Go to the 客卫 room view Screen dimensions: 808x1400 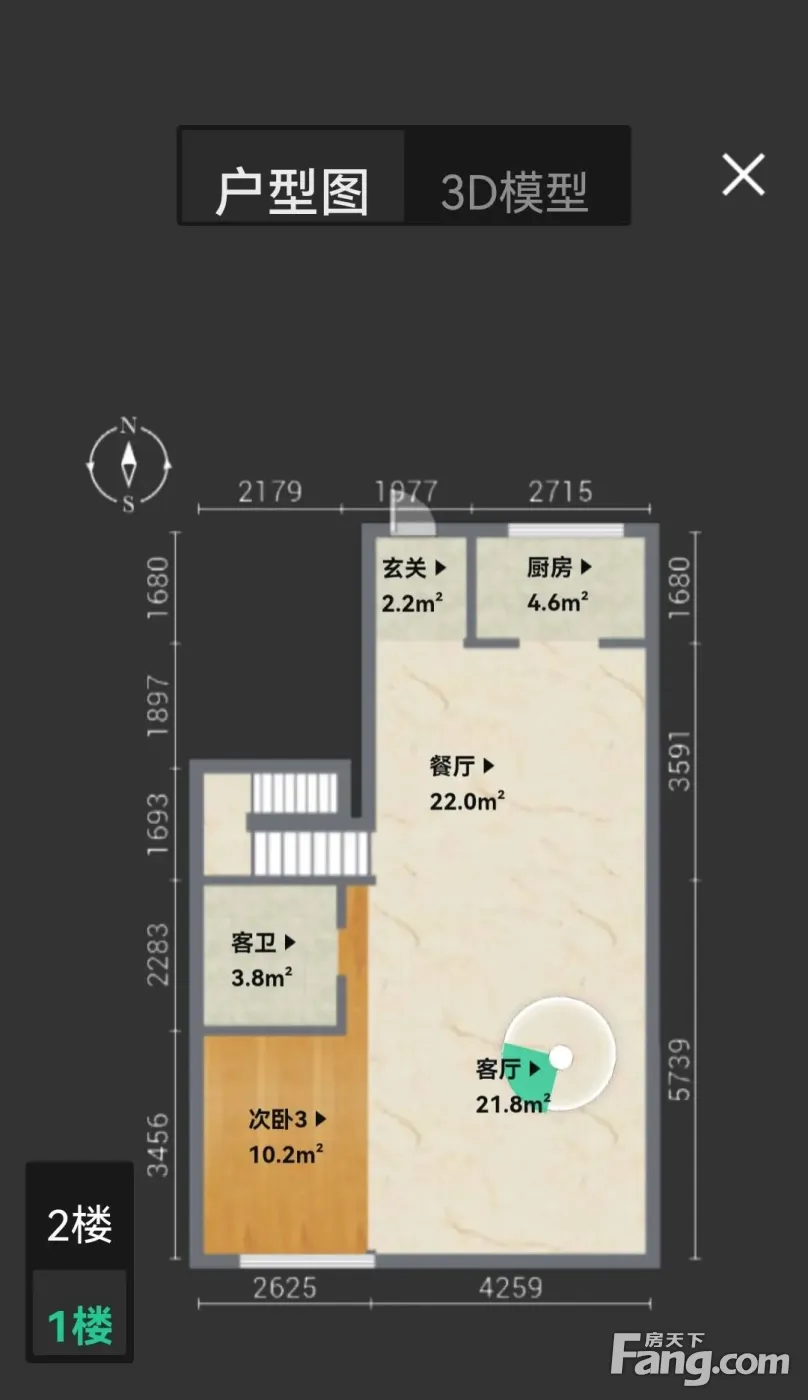(264, 942)
